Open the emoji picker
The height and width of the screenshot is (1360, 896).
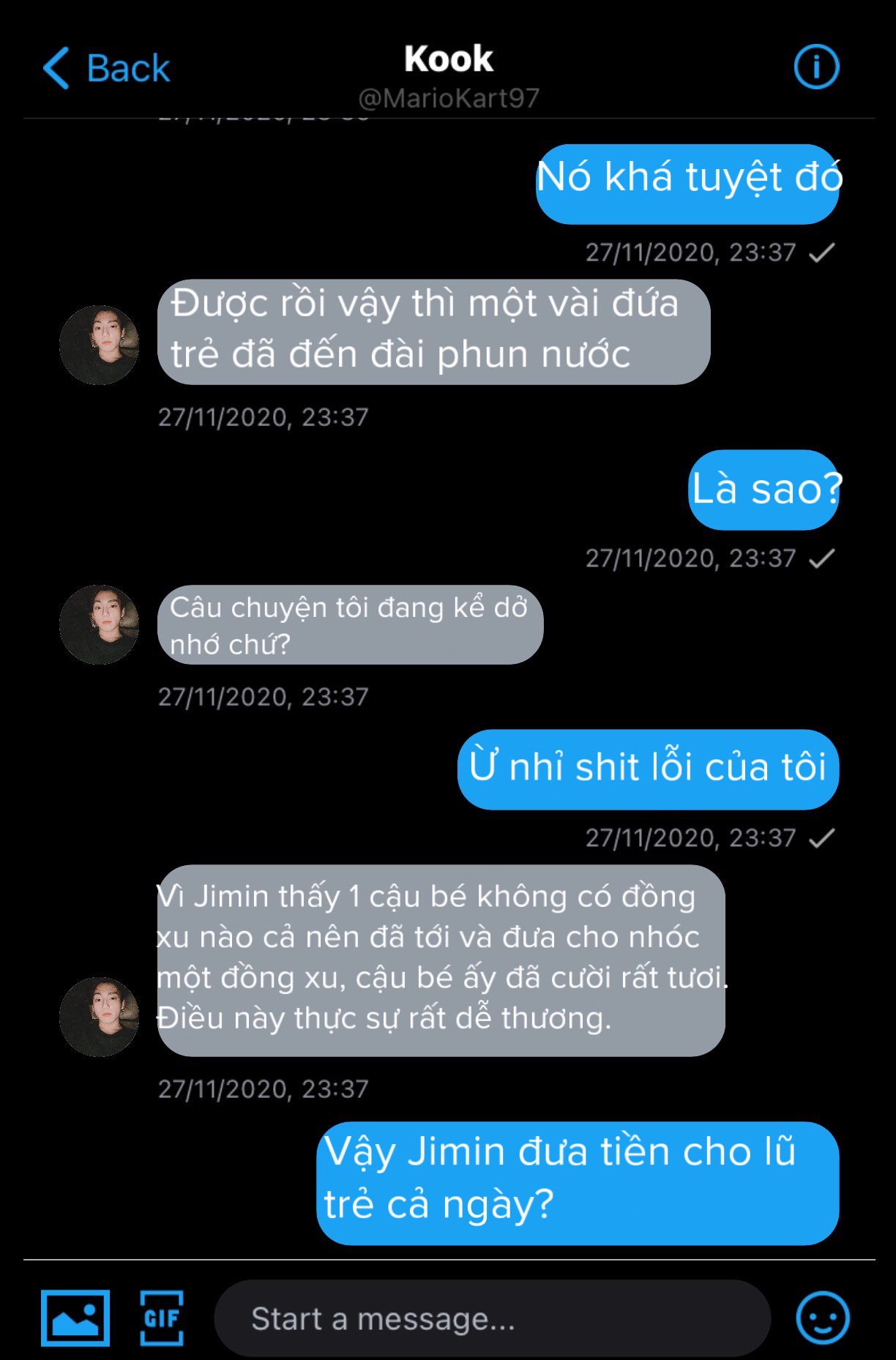pos(822,1318)
